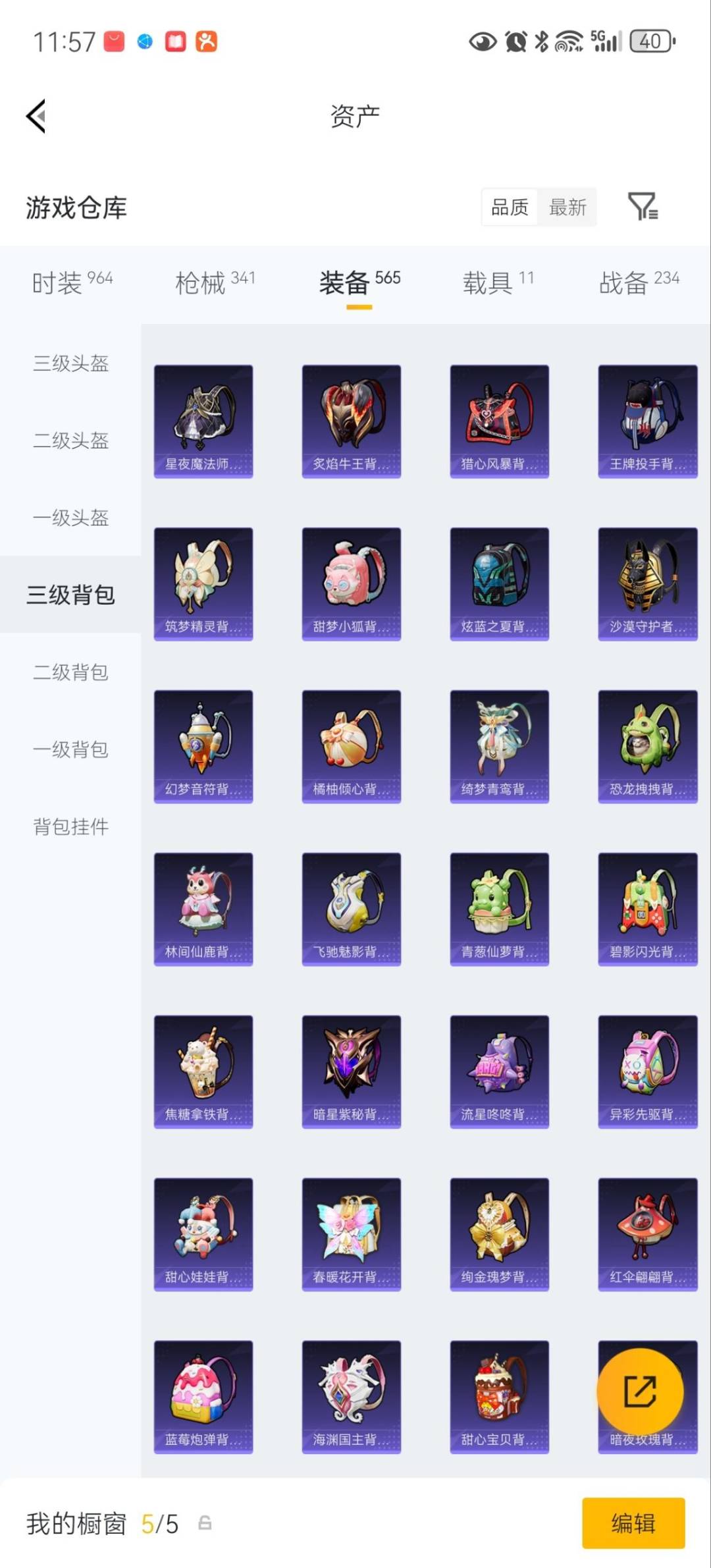Select the 星夜魔法师 backpack thumbnail
Image resolution: width=711 pixels, height=1568 pixels.
click(x=203, y=419)
